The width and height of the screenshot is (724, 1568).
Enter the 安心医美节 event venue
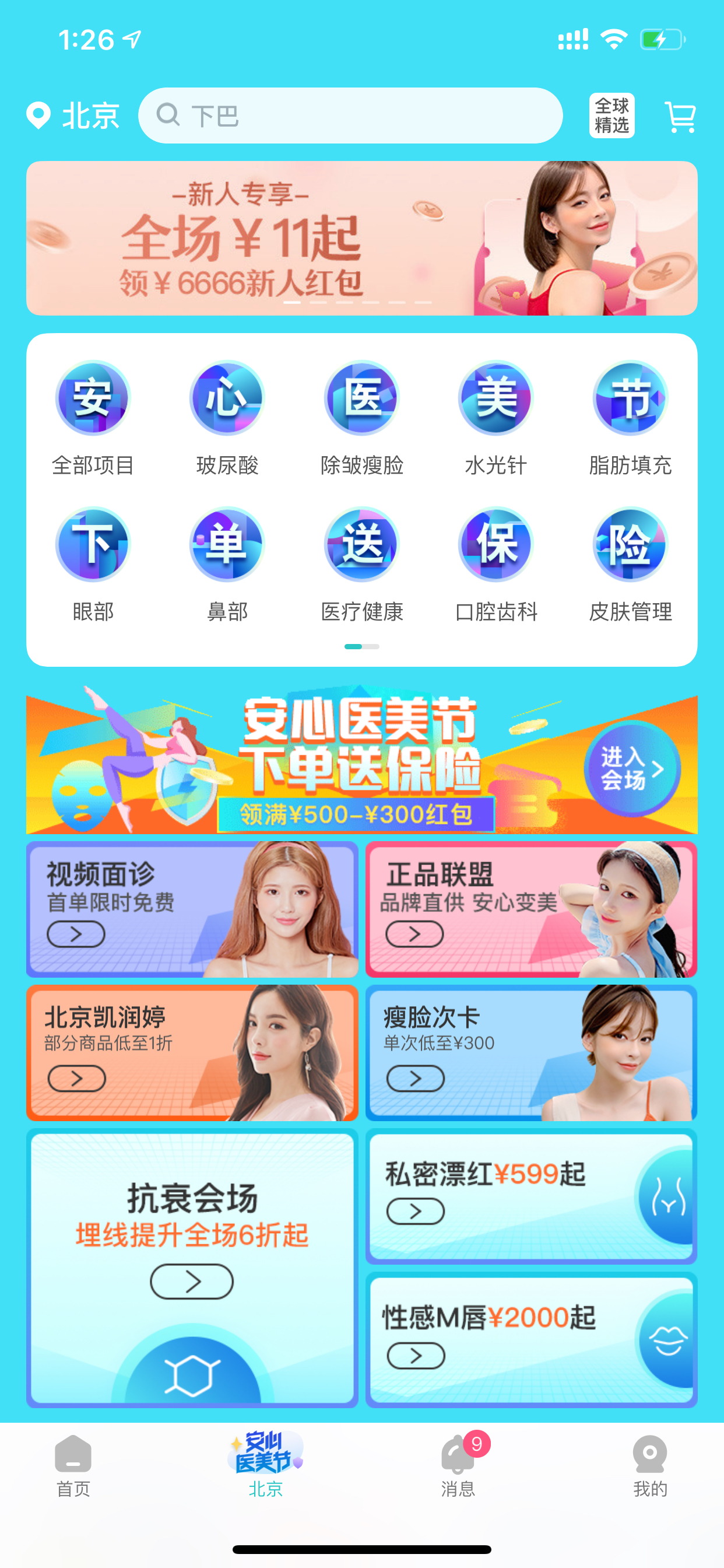[631, 769]
